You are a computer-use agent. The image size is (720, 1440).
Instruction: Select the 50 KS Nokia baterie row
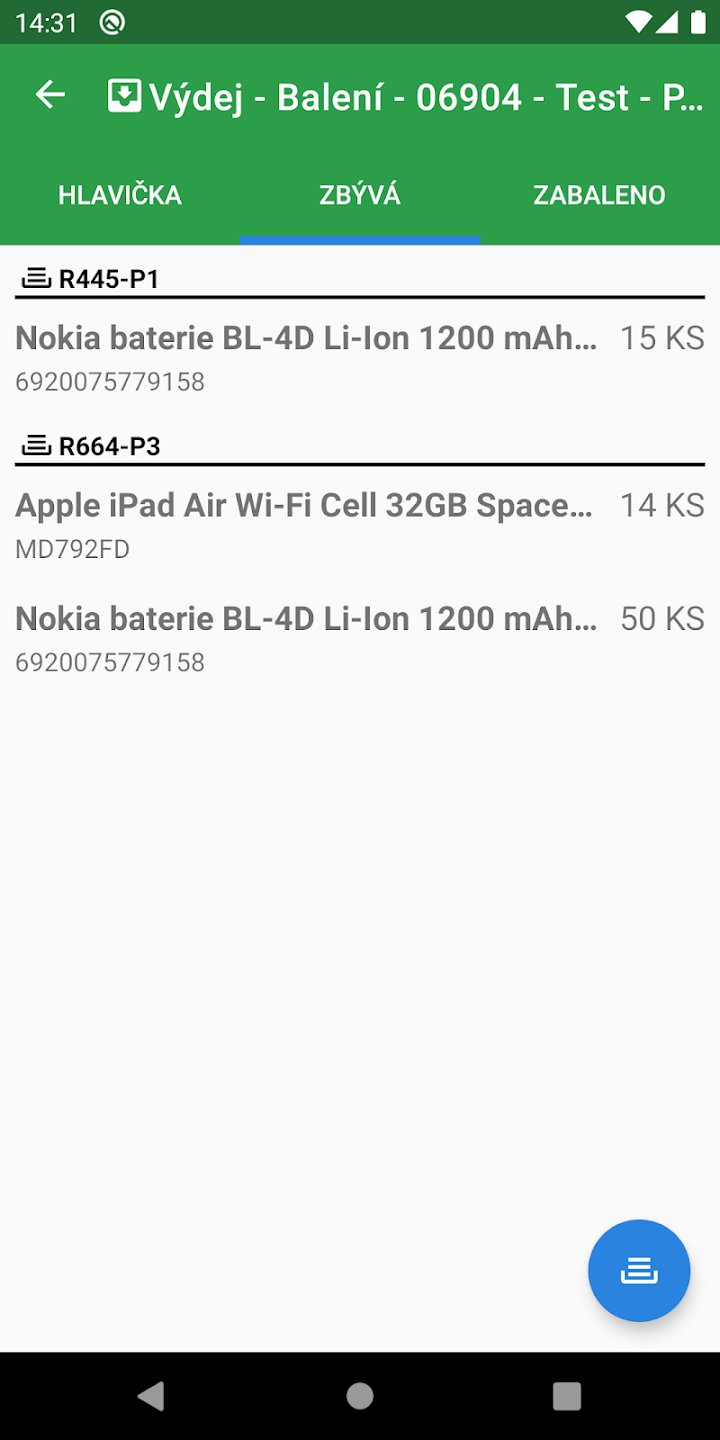(x=360, y=638)
